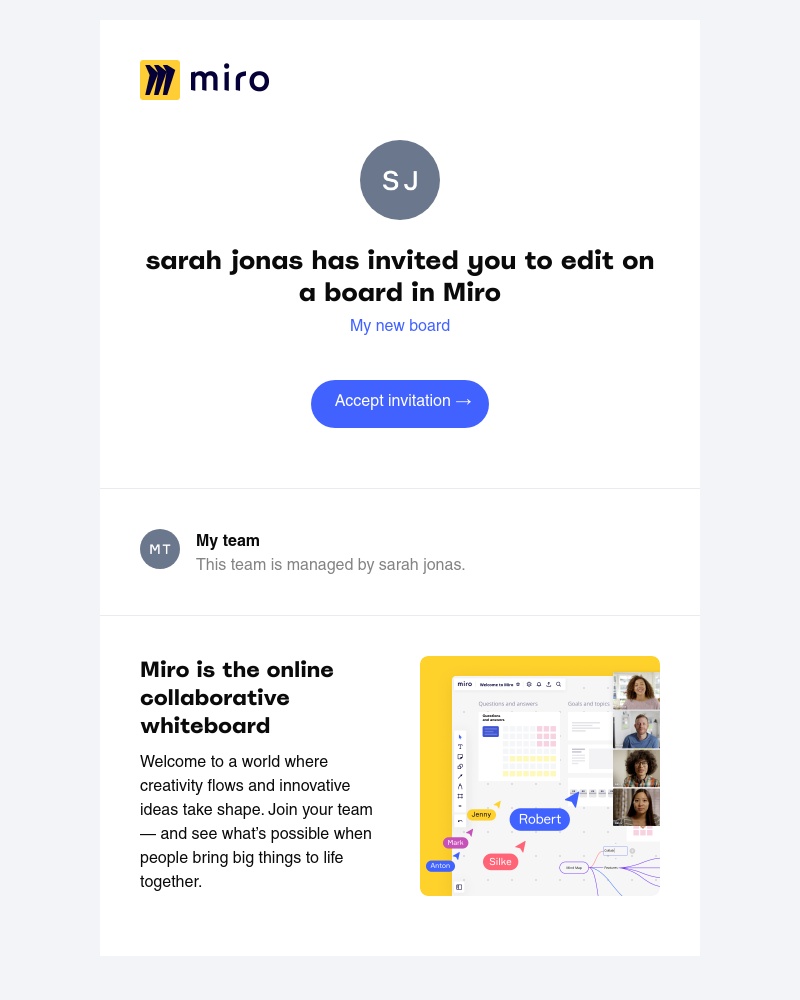Open the My new board link
The height and width of the screenshot is (1000, 800).
(400, 326)
